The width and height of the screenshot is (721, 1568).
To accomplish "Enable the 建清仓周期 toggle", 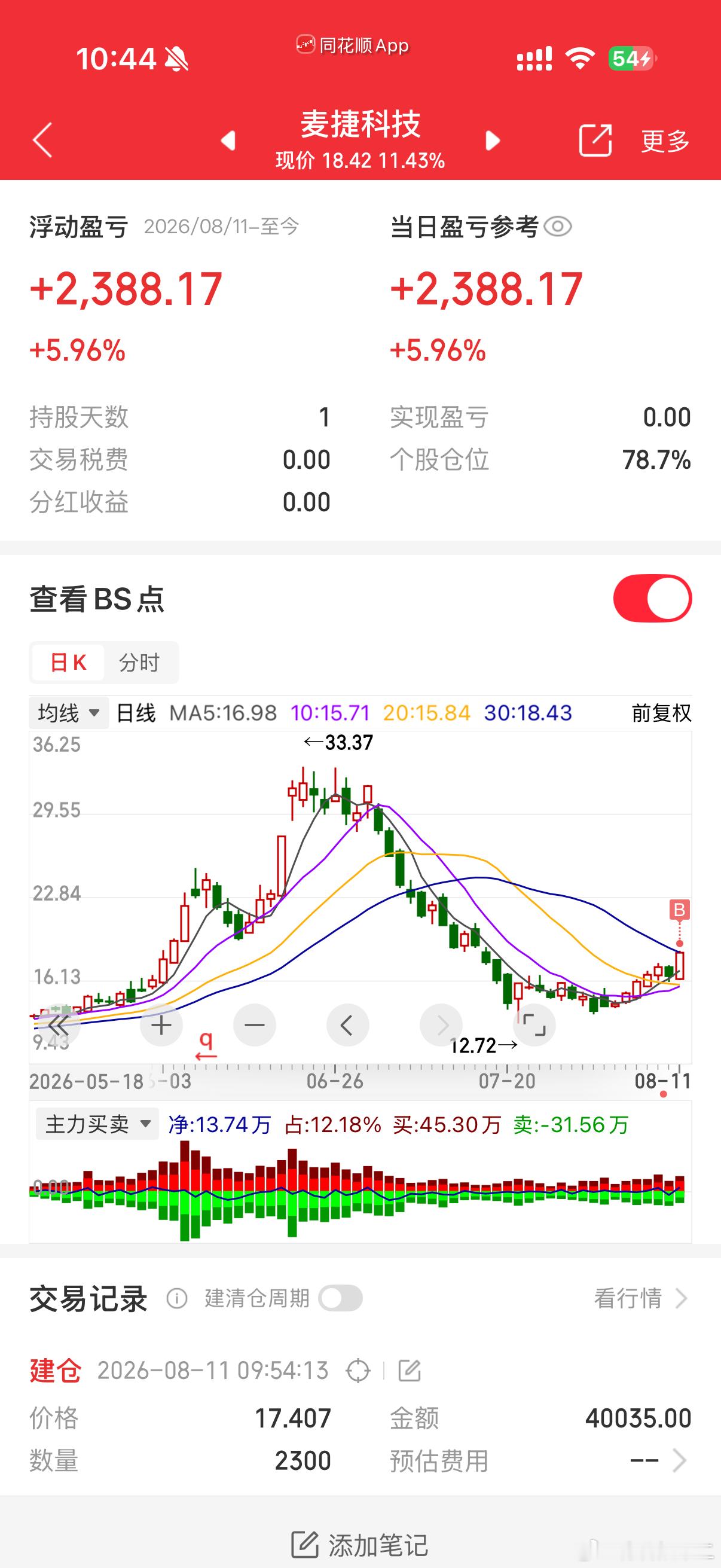I will pyautogui.click(x=341, y=1298).
